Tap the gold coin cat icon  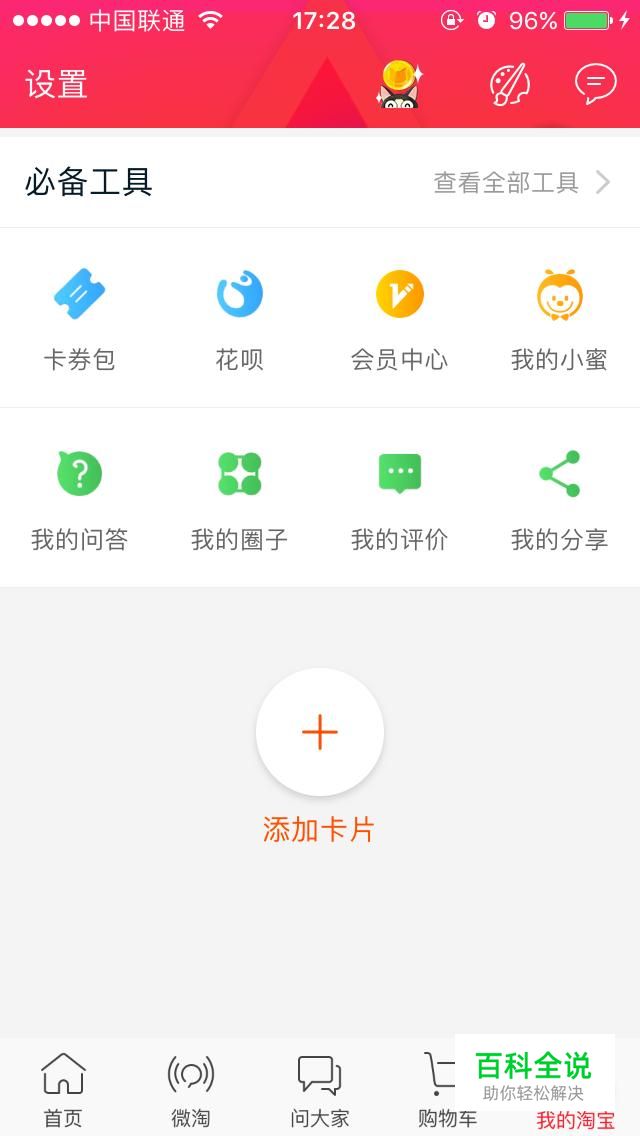pyautogui.click(x=399, y=85)
